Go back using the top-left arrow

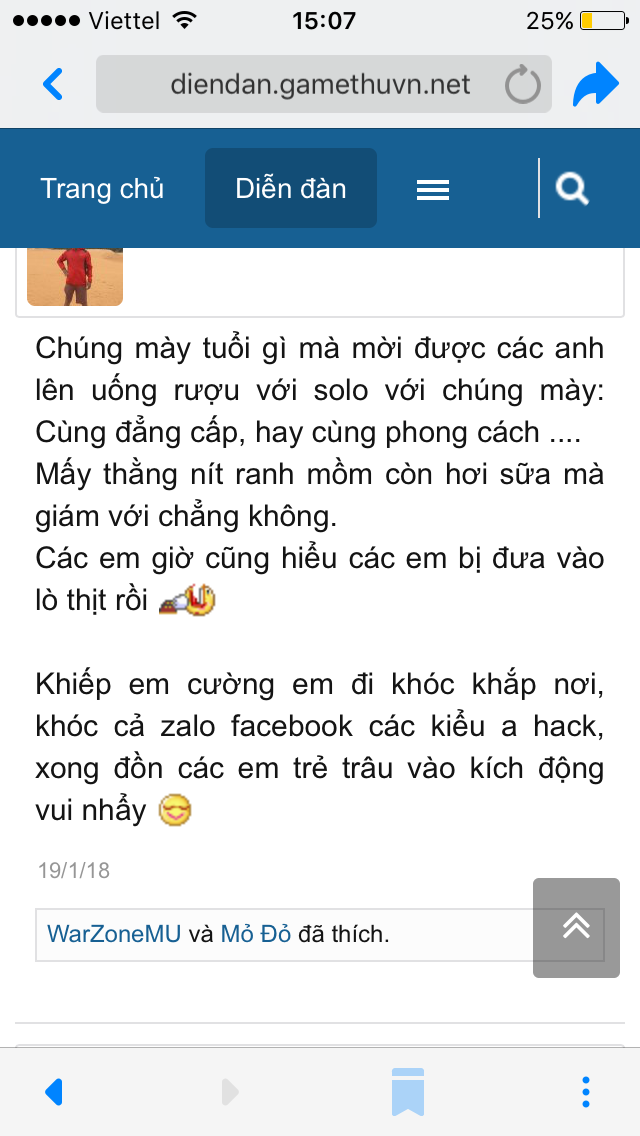[x=53, y=84]
